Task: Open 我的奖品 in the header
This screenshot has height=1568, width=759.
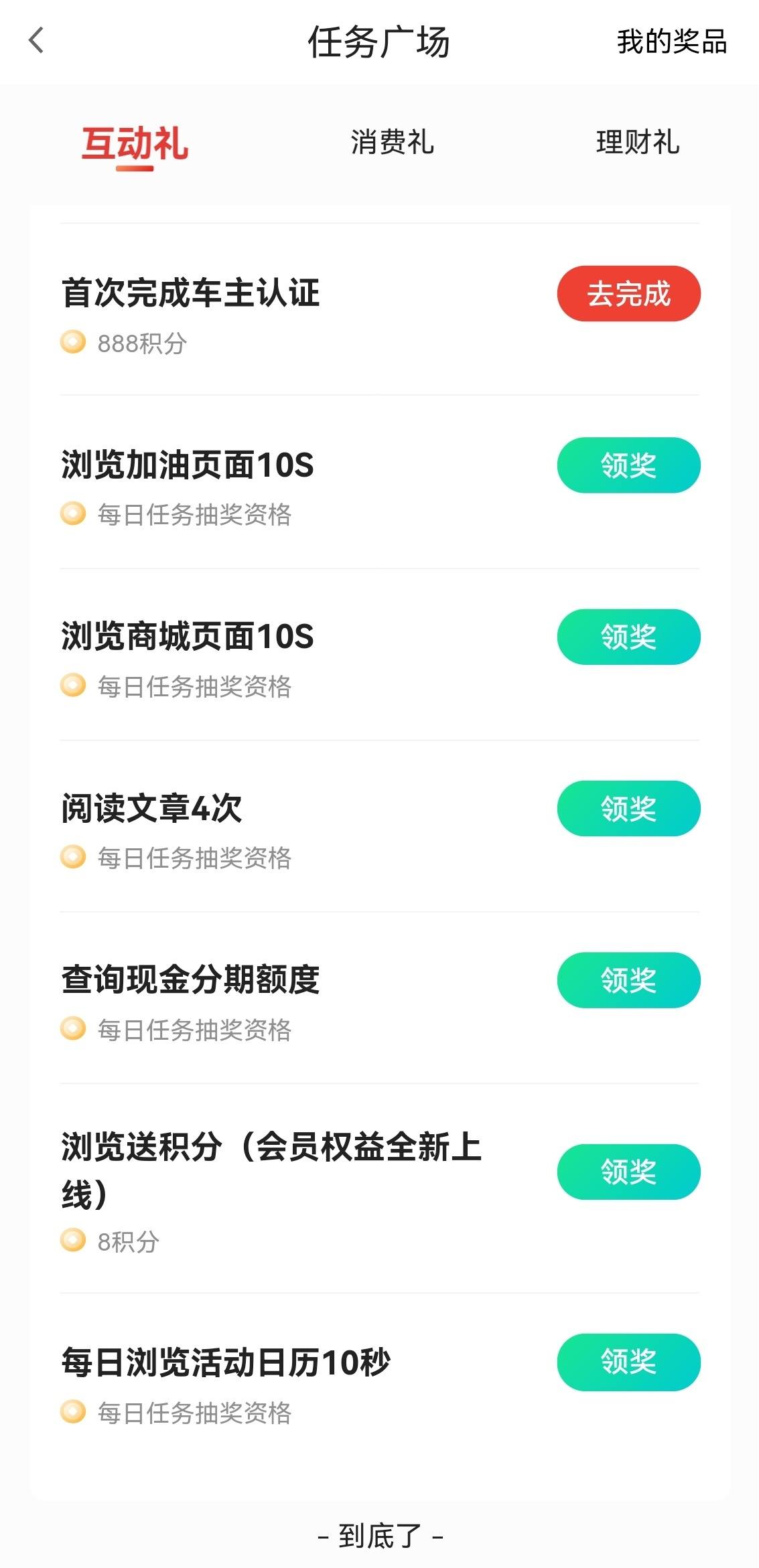Action: 671,42
